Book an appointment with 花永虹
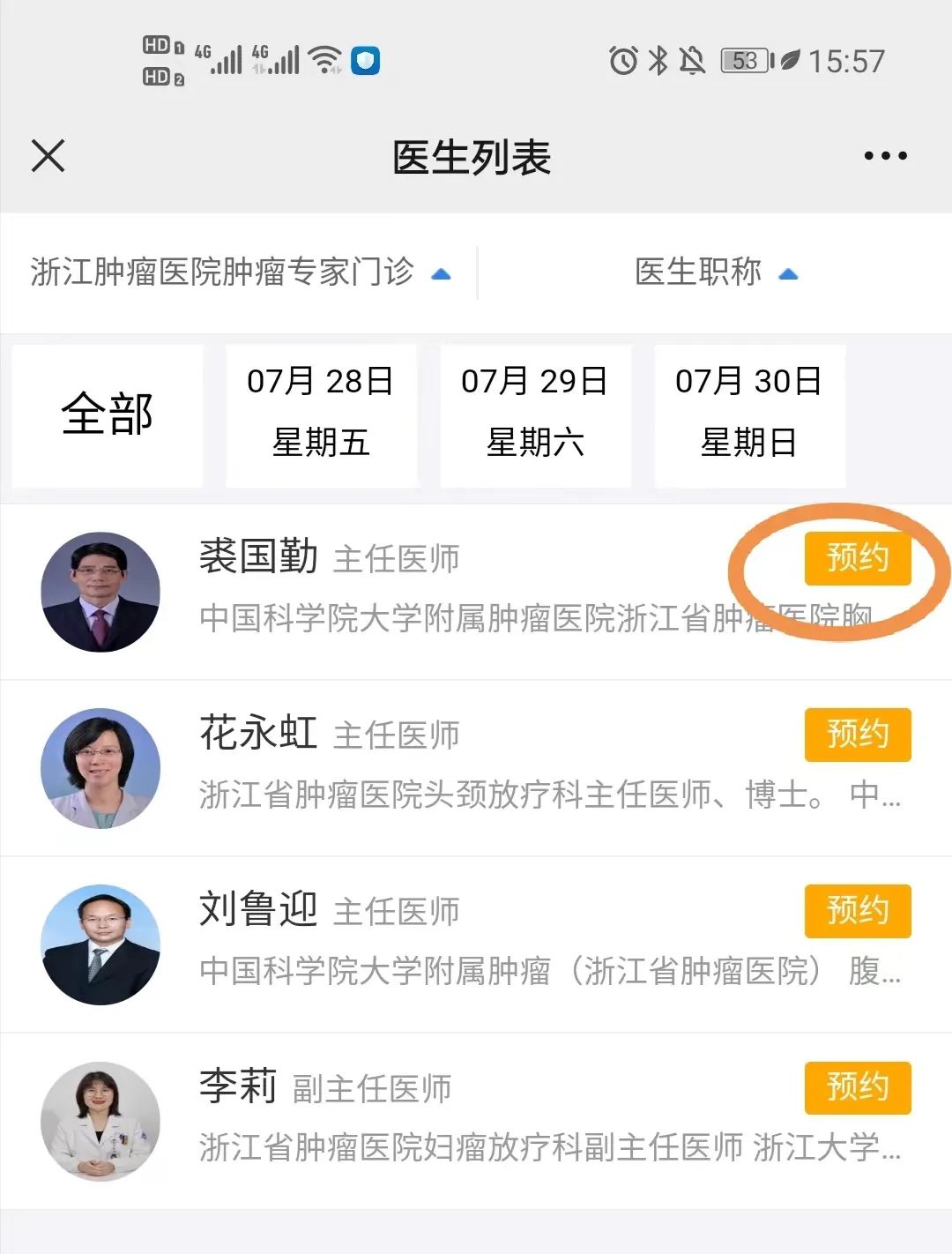 tap(857, 735)
